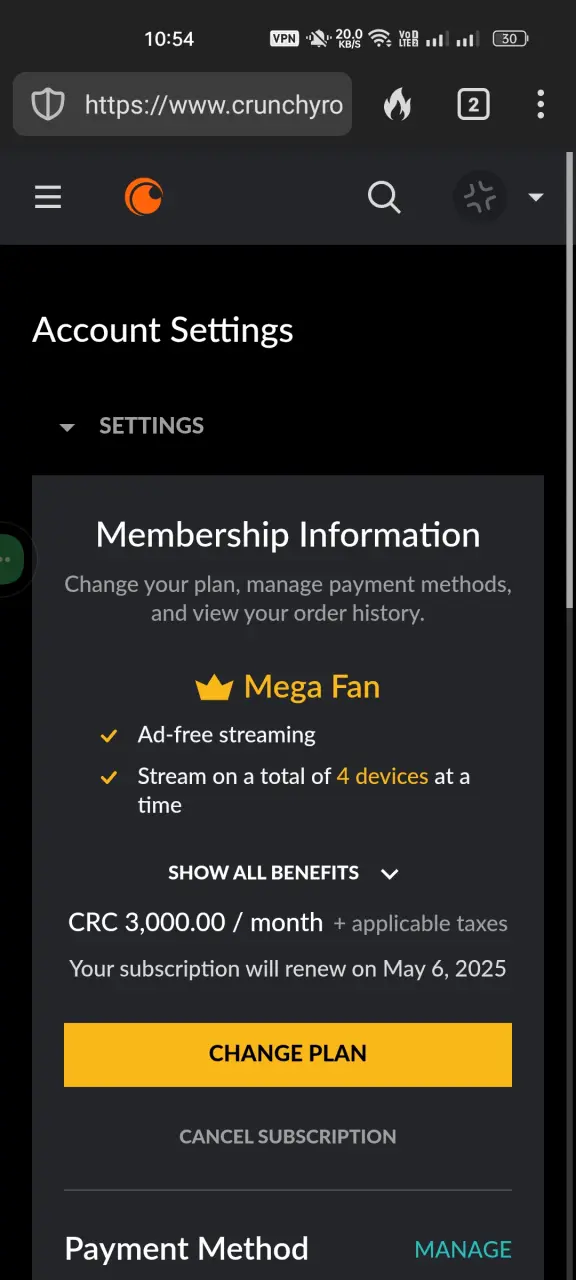Go to the Crunchyroll home logo
The width and height of the screenshot is (576, 1280).
coord(144,197)
